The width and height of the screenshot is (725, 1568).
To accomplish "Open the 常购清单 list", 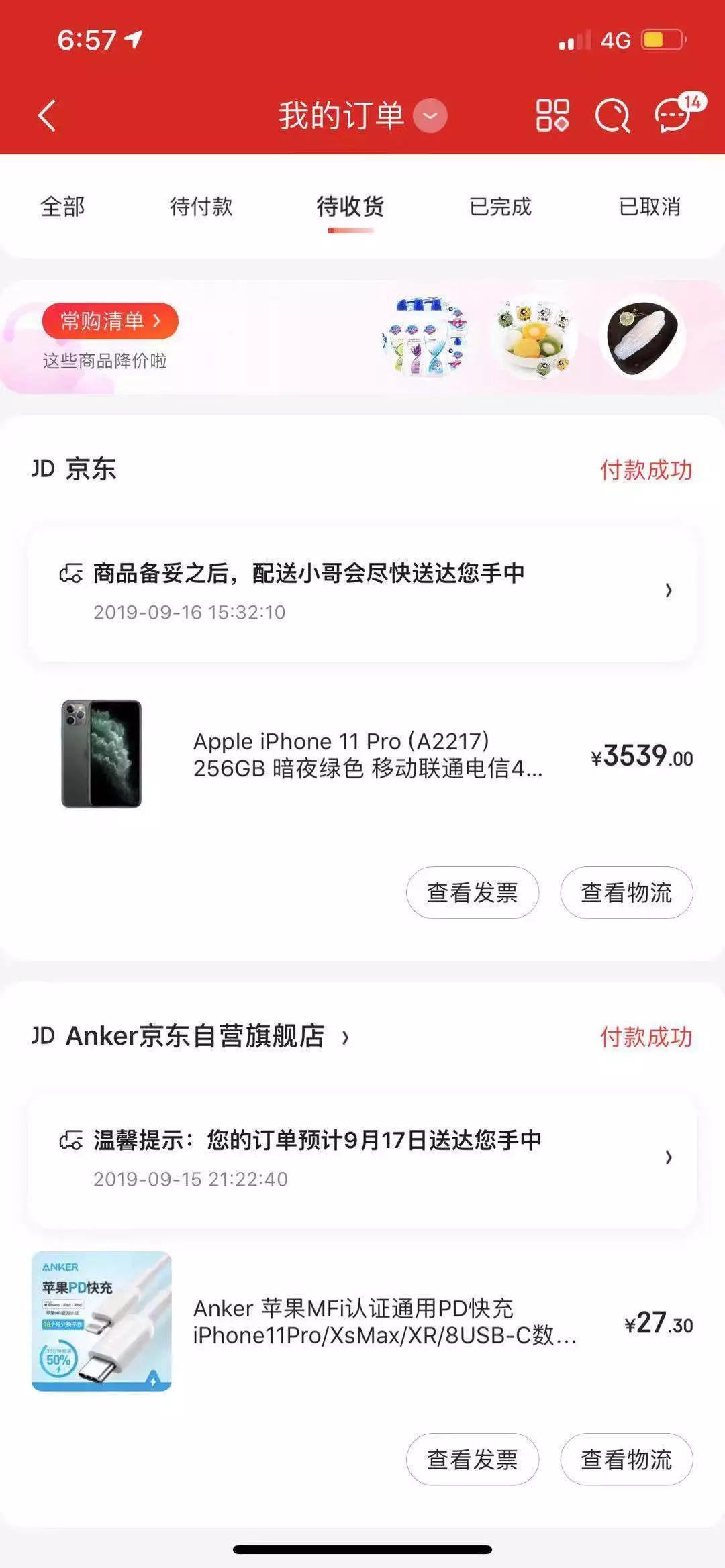I will click(110, 321).
